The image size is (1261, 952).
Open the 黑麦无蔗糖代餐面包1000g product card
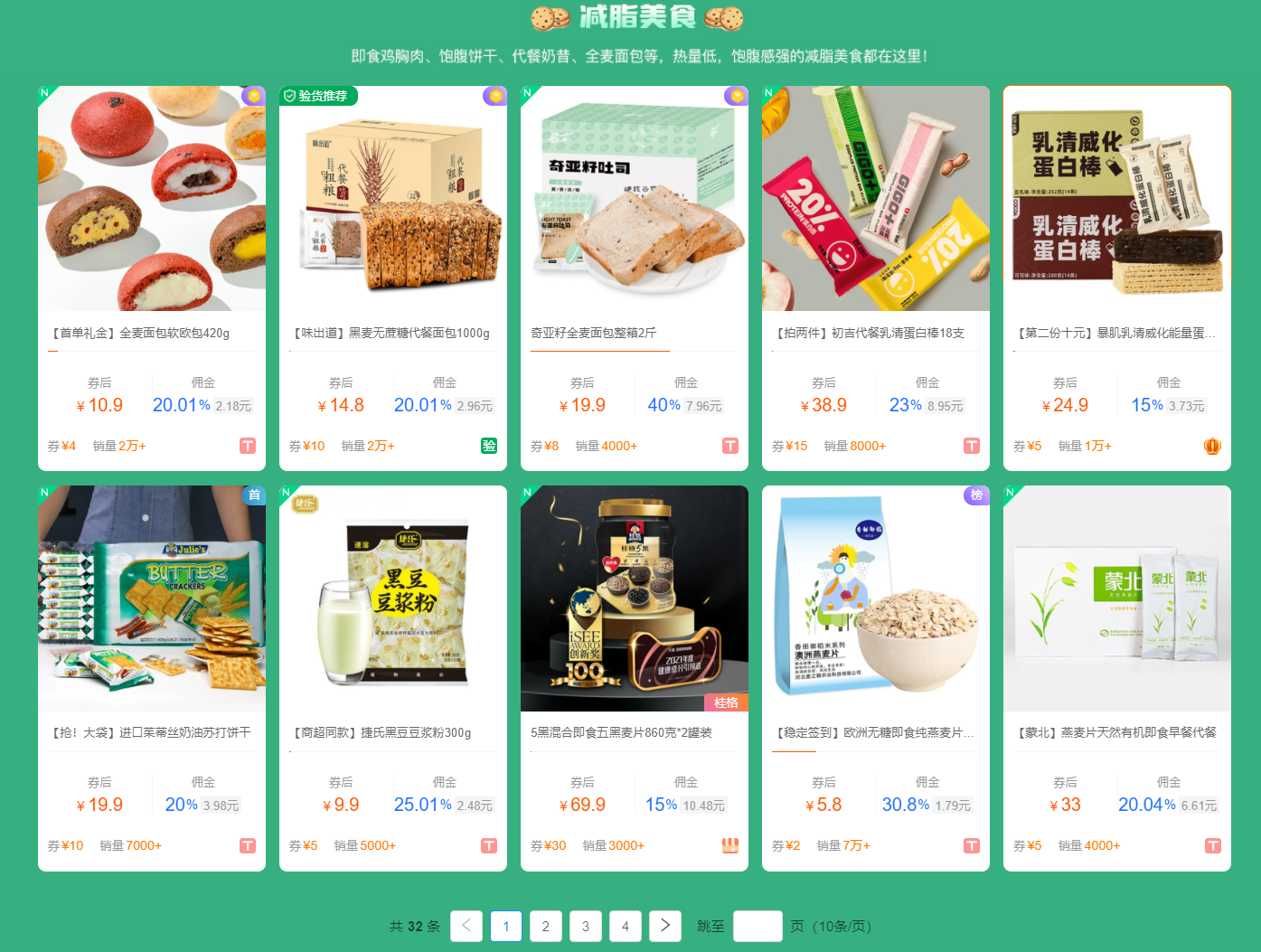(393, 199)
